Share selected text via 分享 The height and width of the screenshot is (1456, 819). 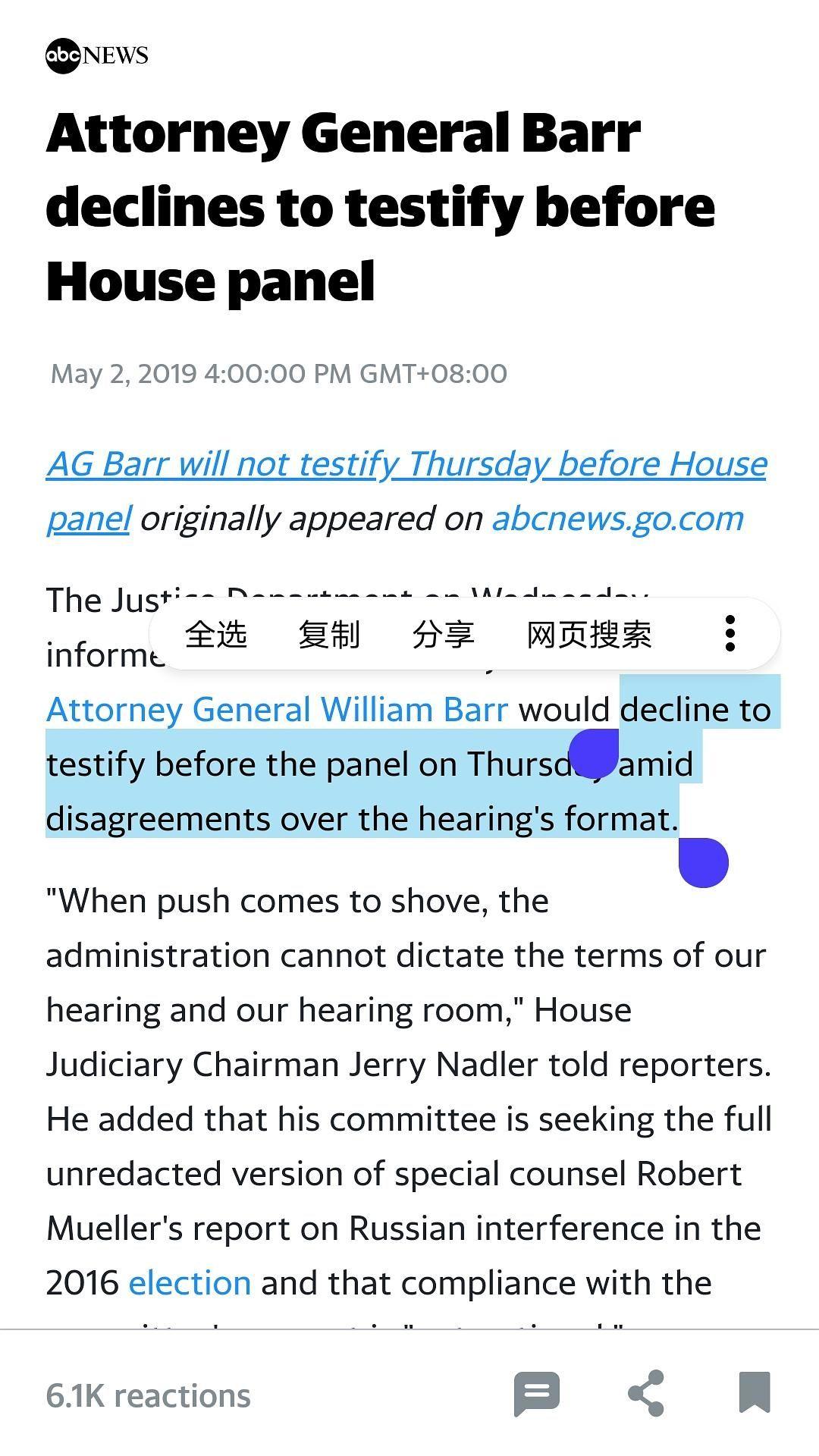click(x=443, y=634)
